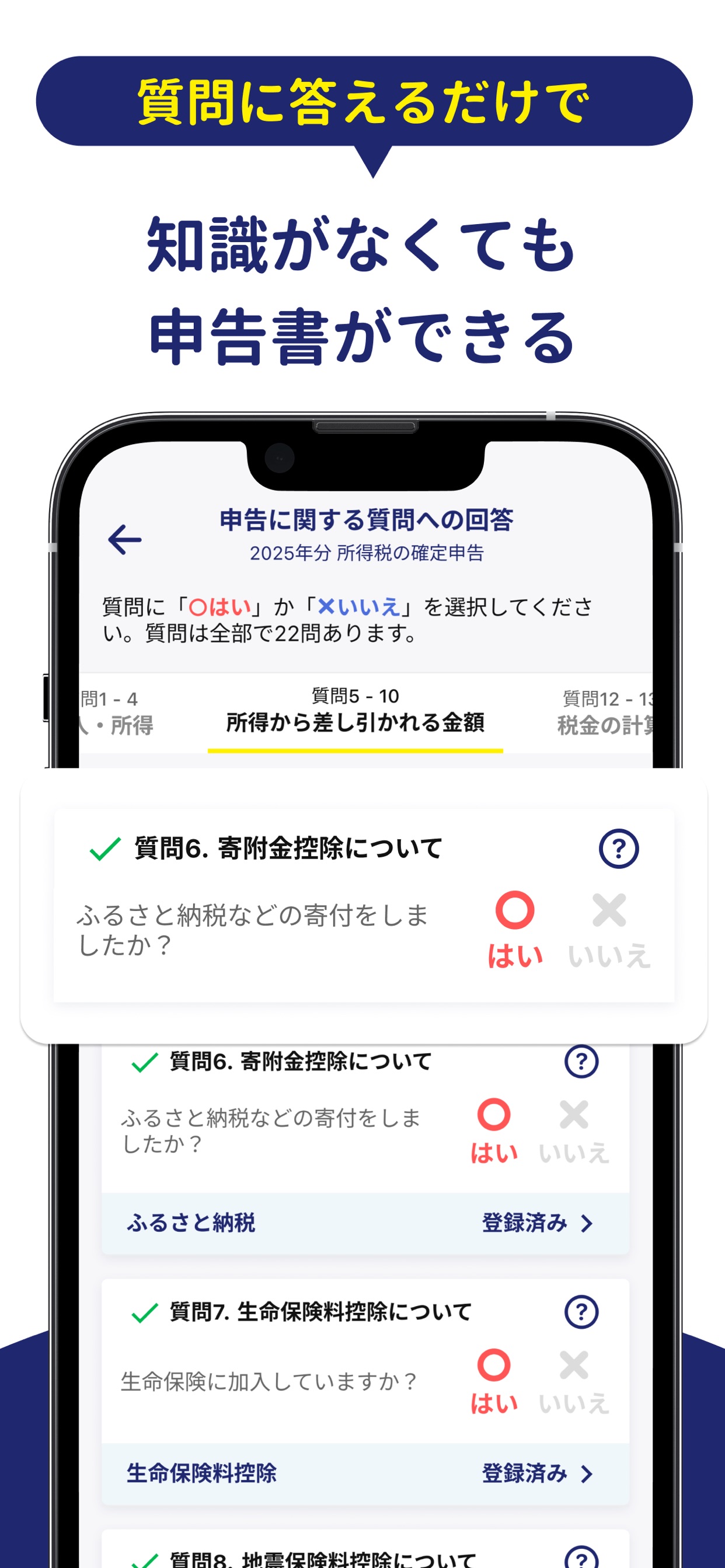
Task: Tap 申告に関する質問への回答 title text
Action: coord(366,521)
